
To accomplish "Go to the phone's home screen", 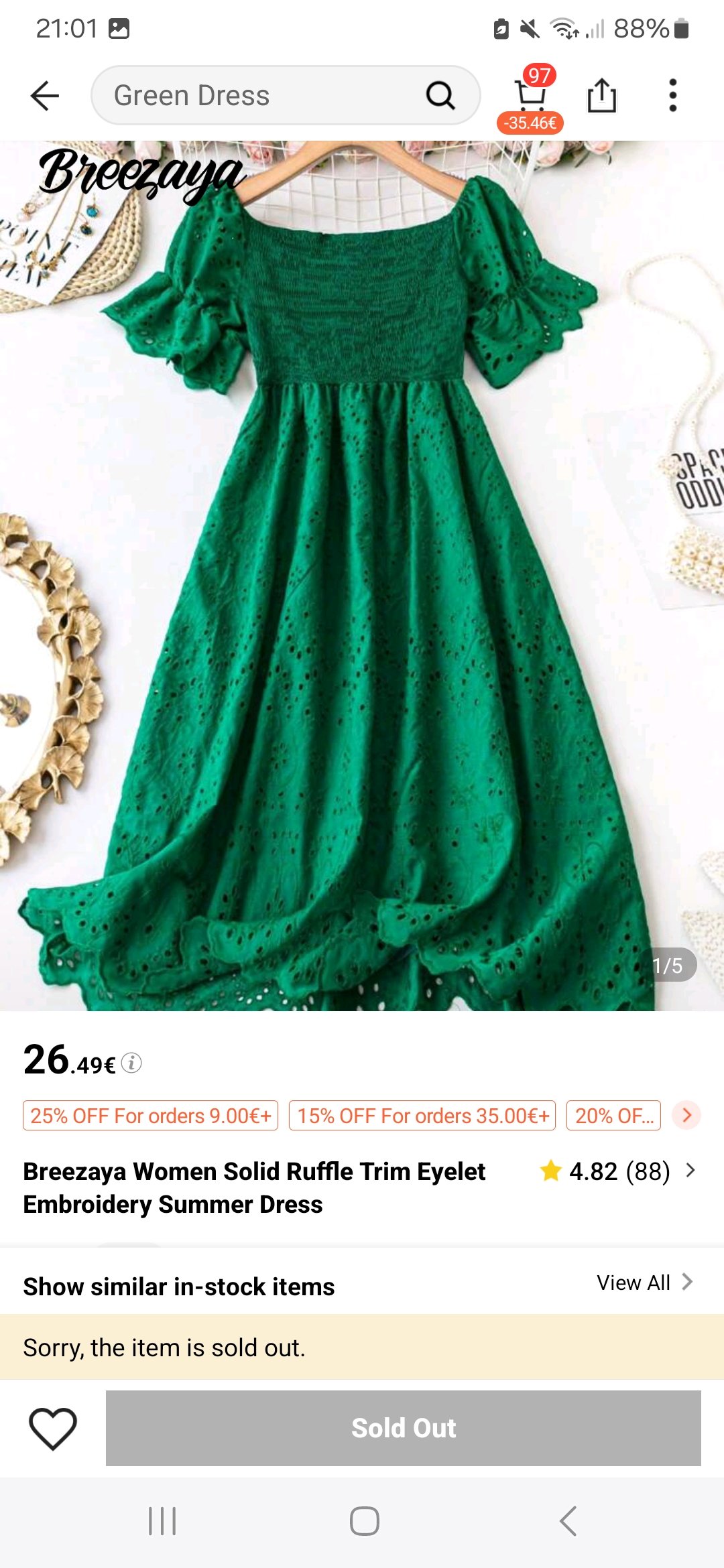I will click(365, 1521).
